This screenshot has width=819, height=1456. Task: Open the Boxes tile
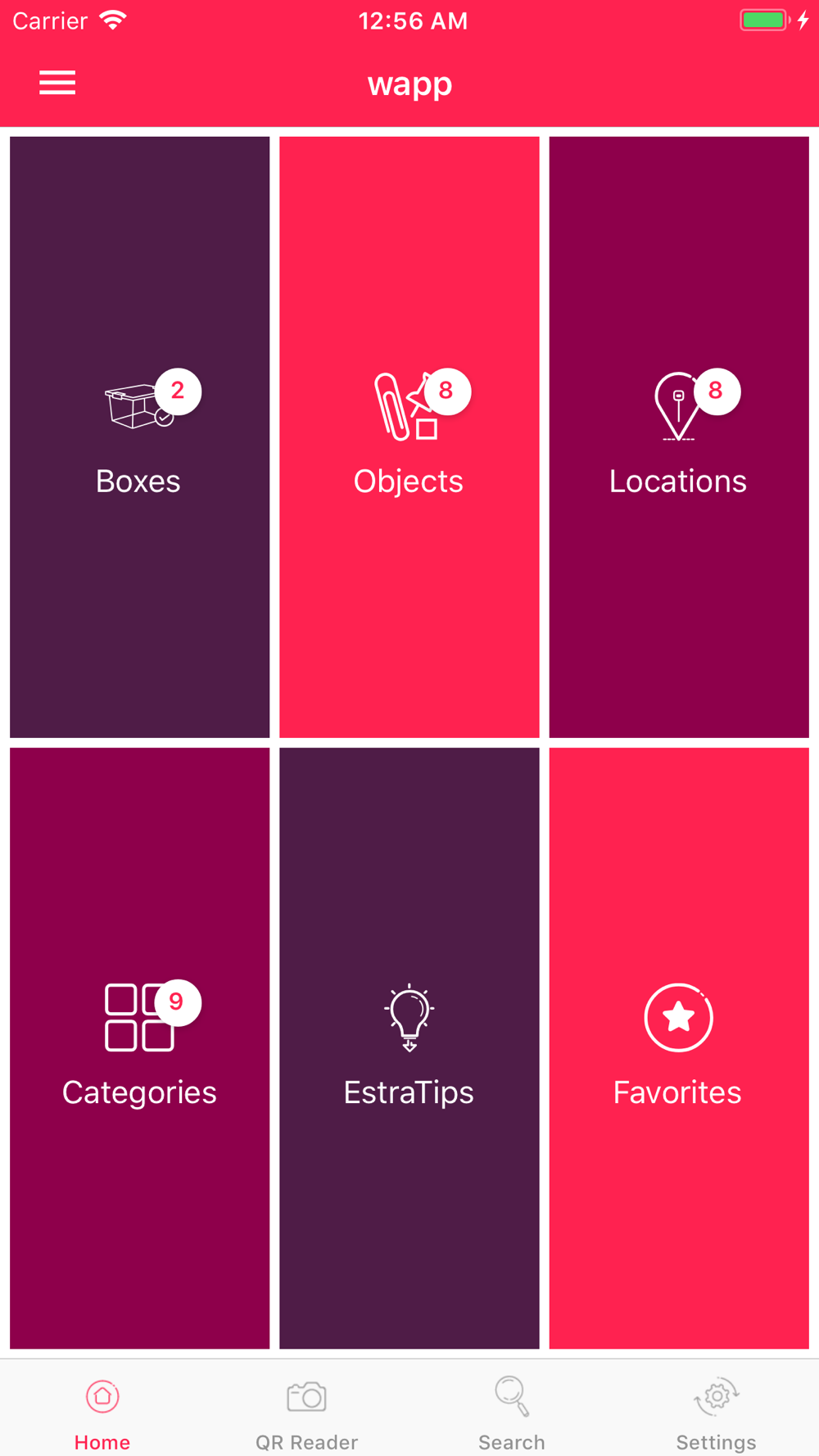point(139,436)
